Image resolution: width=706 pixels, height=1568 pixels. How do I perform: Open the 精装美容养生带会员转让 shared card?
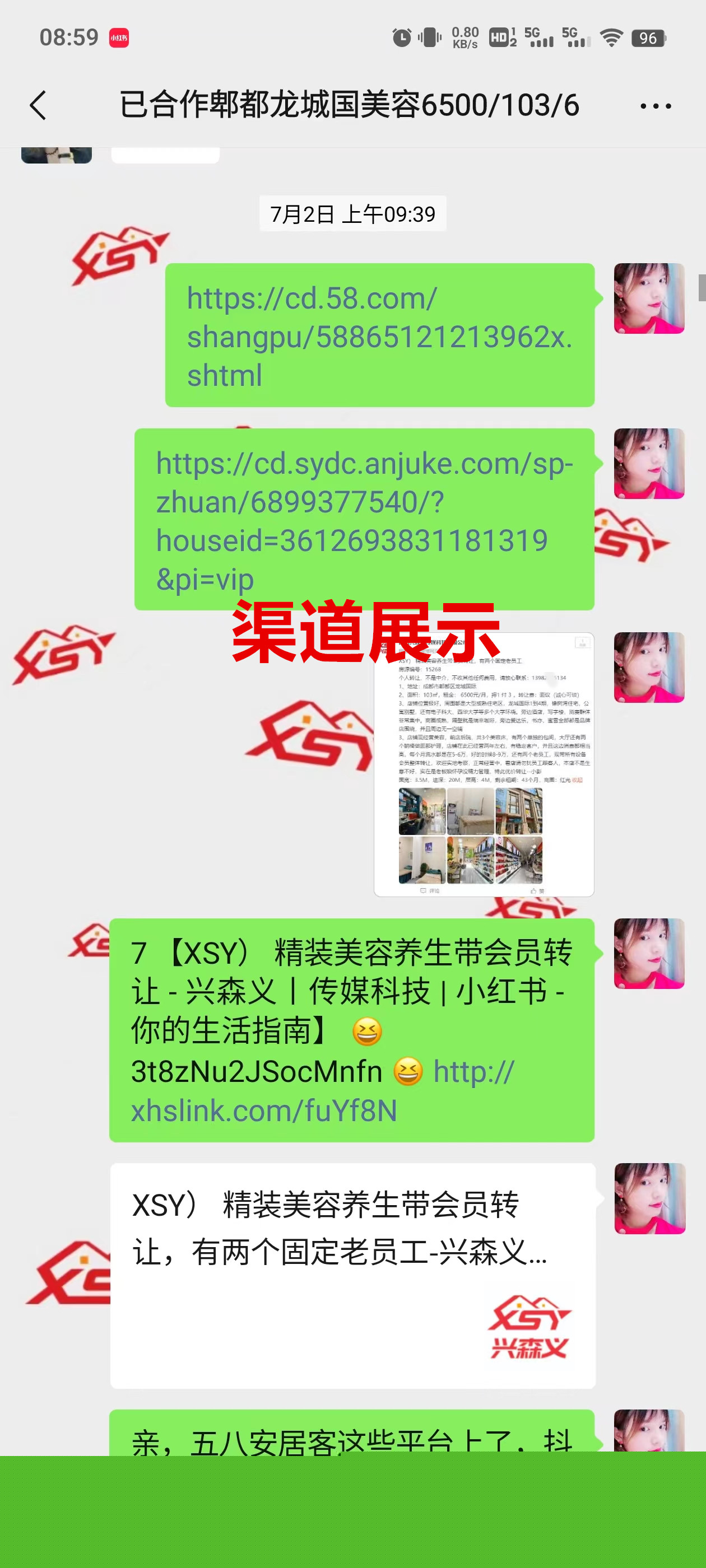(352, 1275)
